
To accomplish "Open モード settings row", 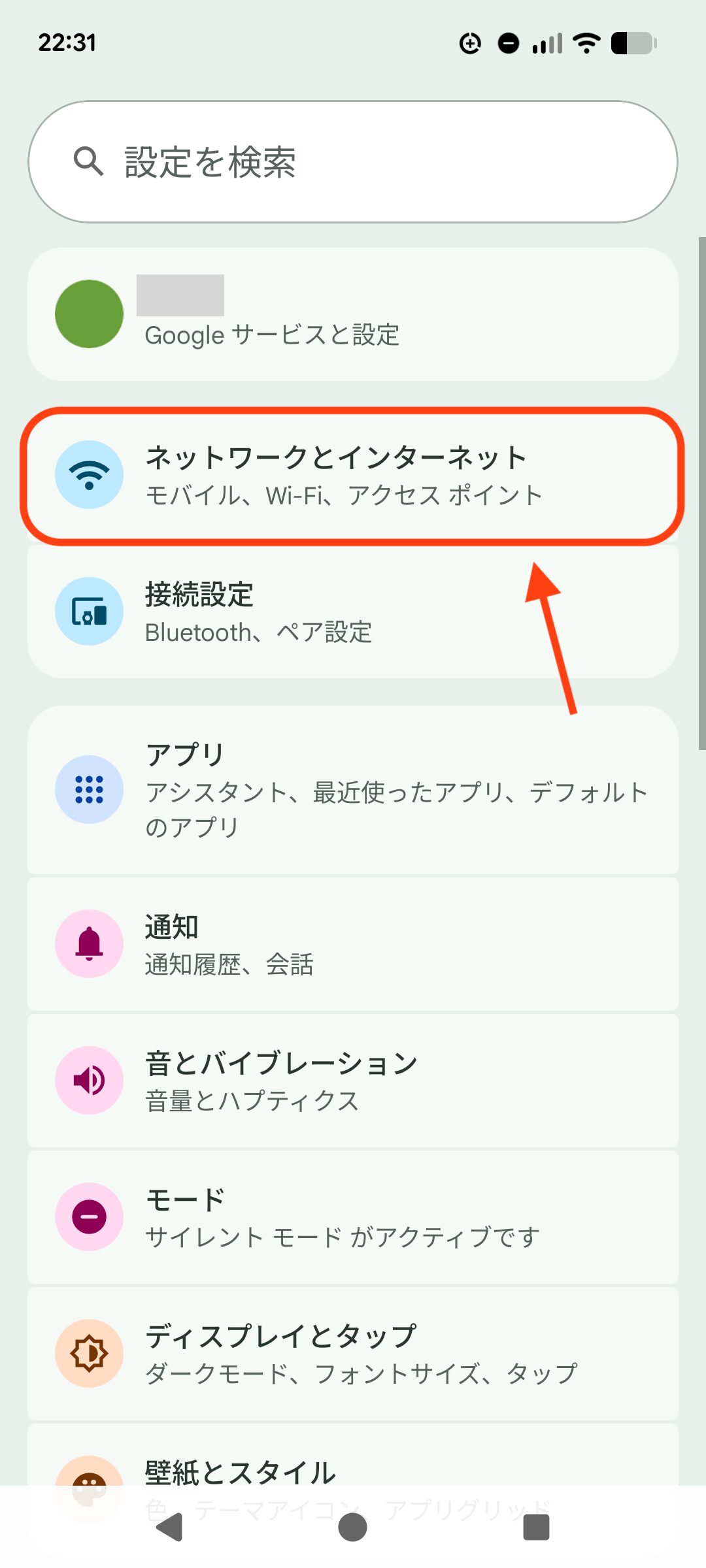I will 353,1217.
